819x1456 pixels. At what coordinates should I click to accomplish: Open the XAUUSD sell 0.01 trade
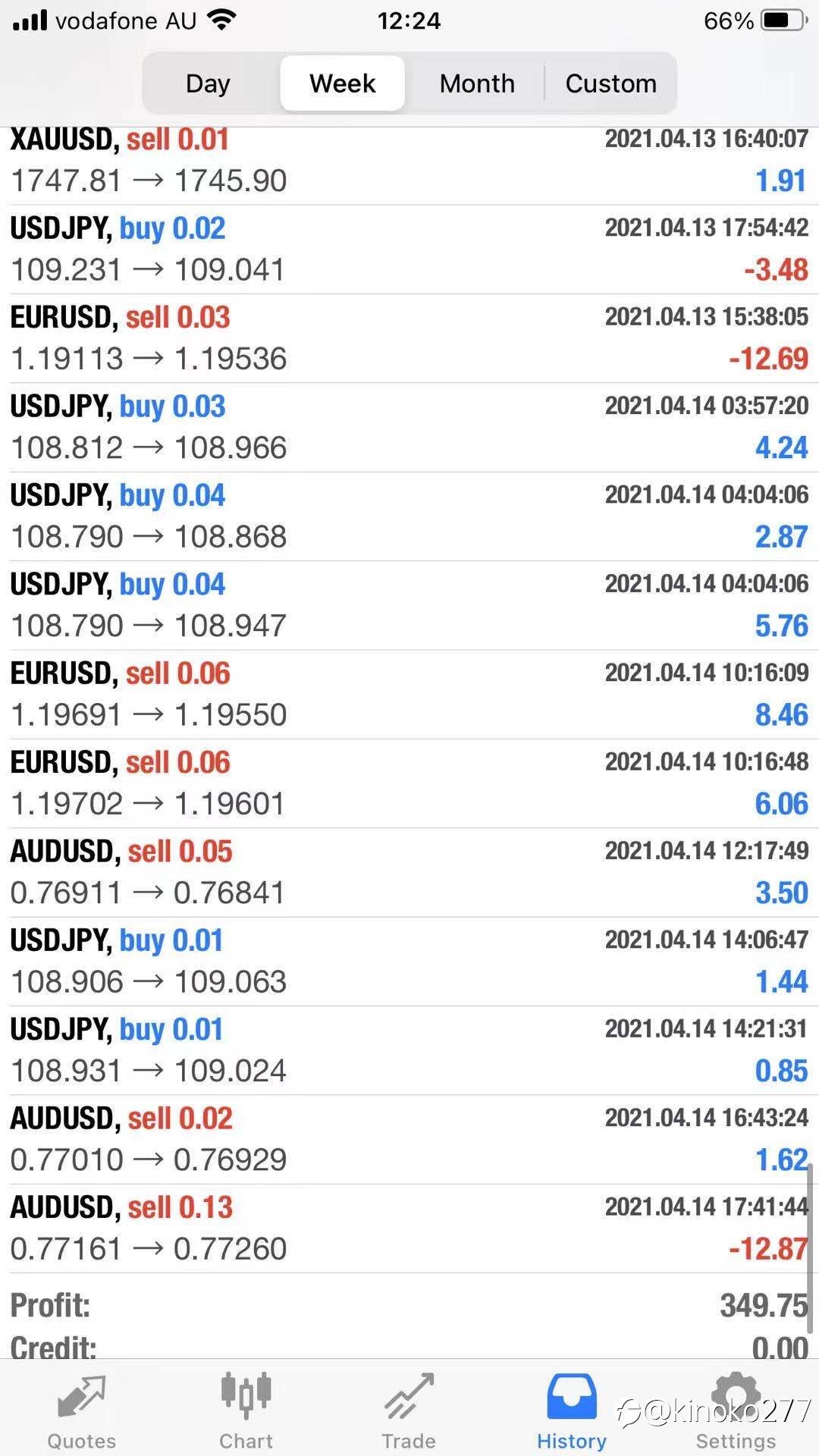click(409, 165)
